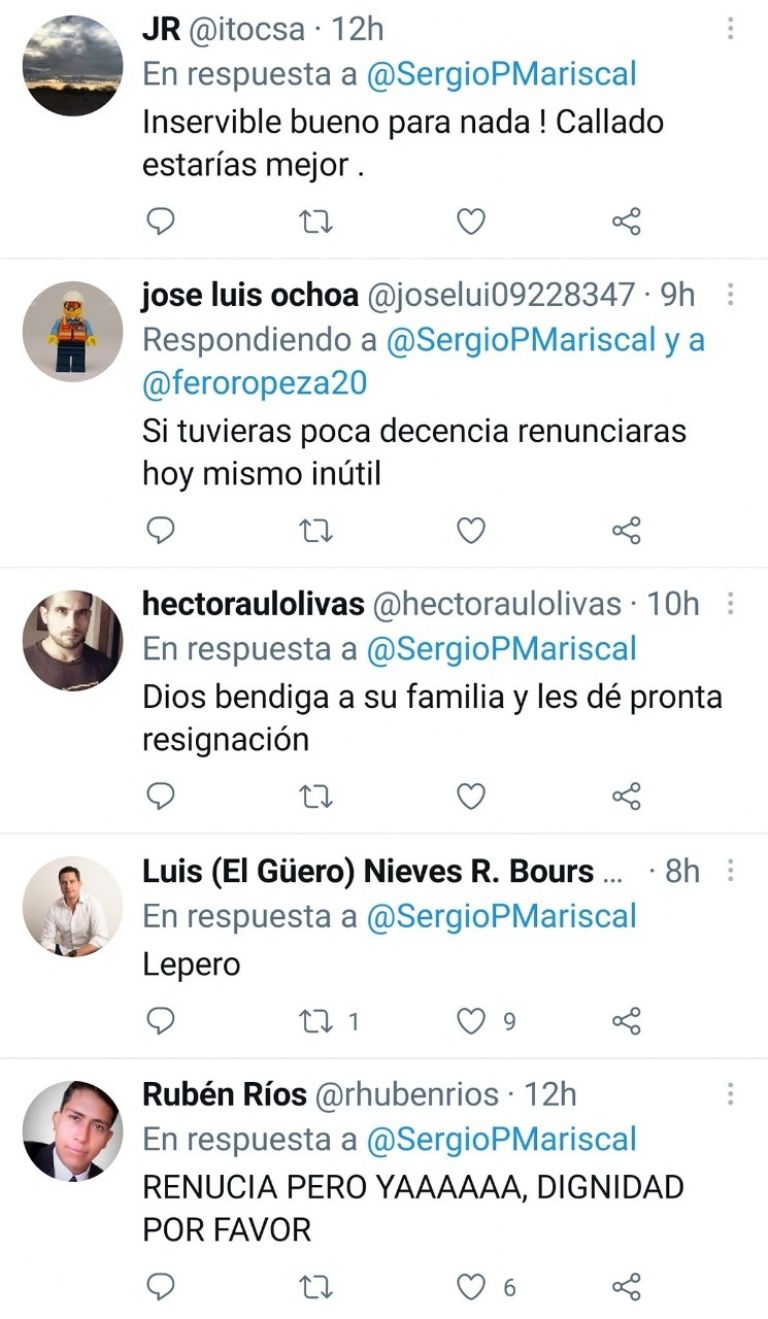Like Luis (El Güero) Nieves's tweet
This screenshot has width=768, height=1319.
coord(470,1021)
